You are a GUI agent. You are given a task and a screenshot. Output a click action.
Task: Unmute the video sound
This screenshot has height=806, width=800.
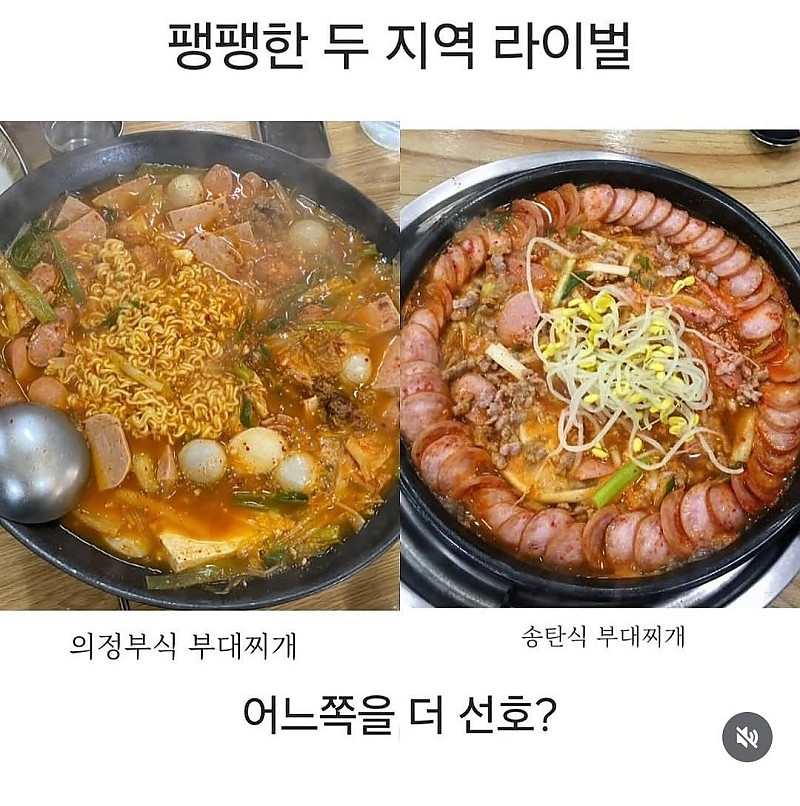[747, 737]
